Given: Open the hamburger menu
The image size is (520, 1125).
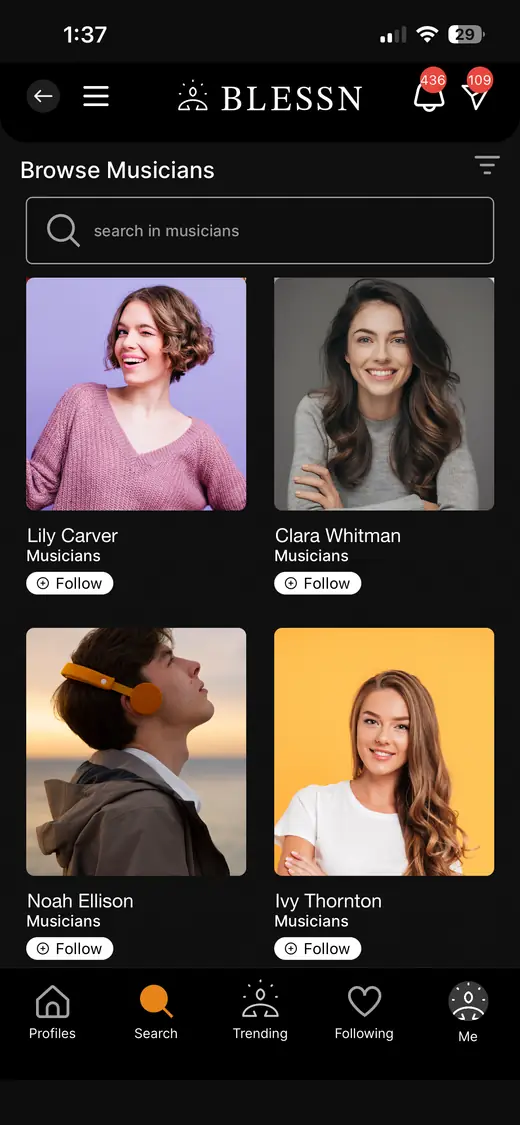Looking at the screenshot, I should coord(95,96).
